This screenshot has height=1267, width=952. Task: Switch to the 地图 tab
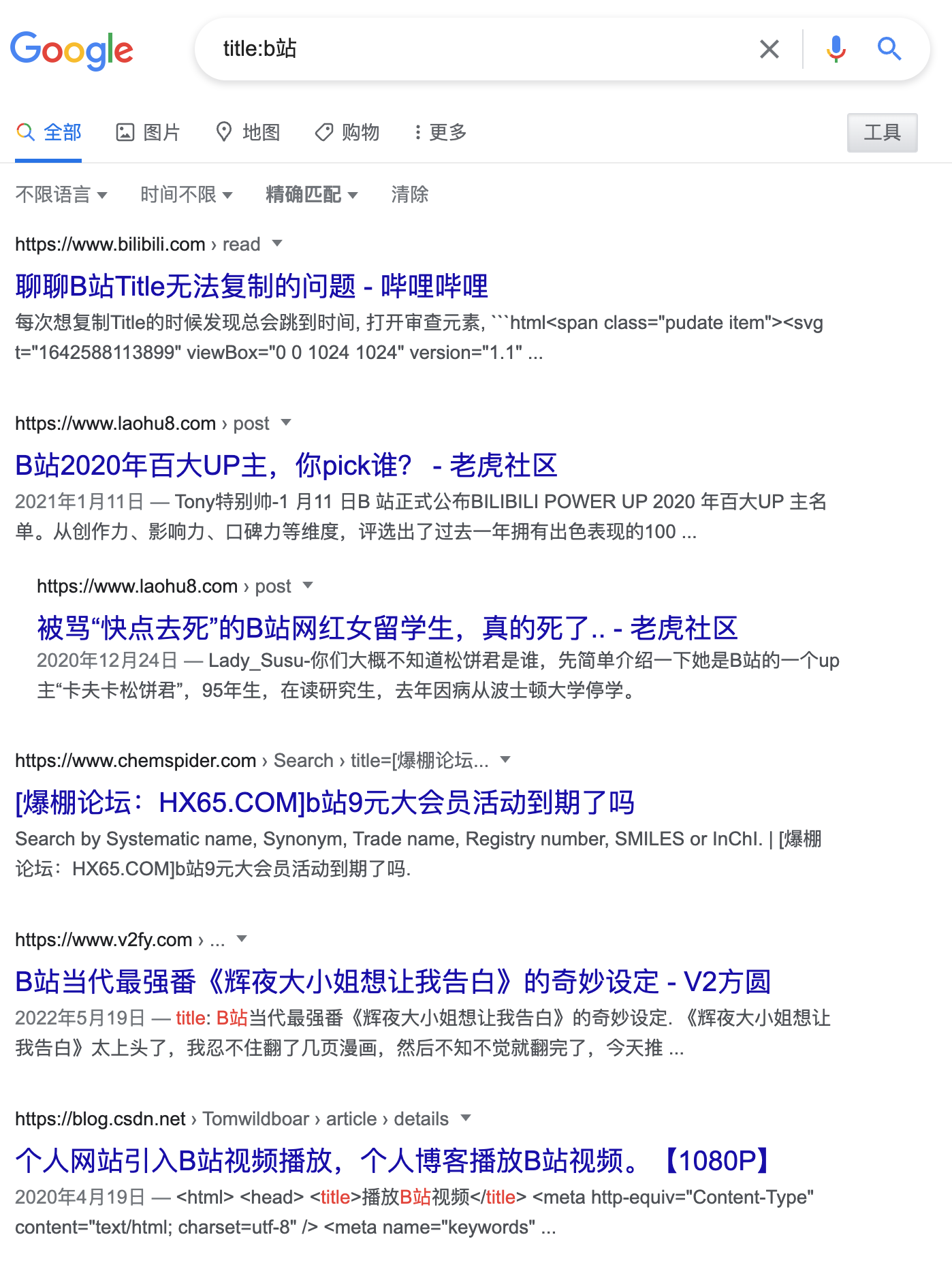(248, 132)
